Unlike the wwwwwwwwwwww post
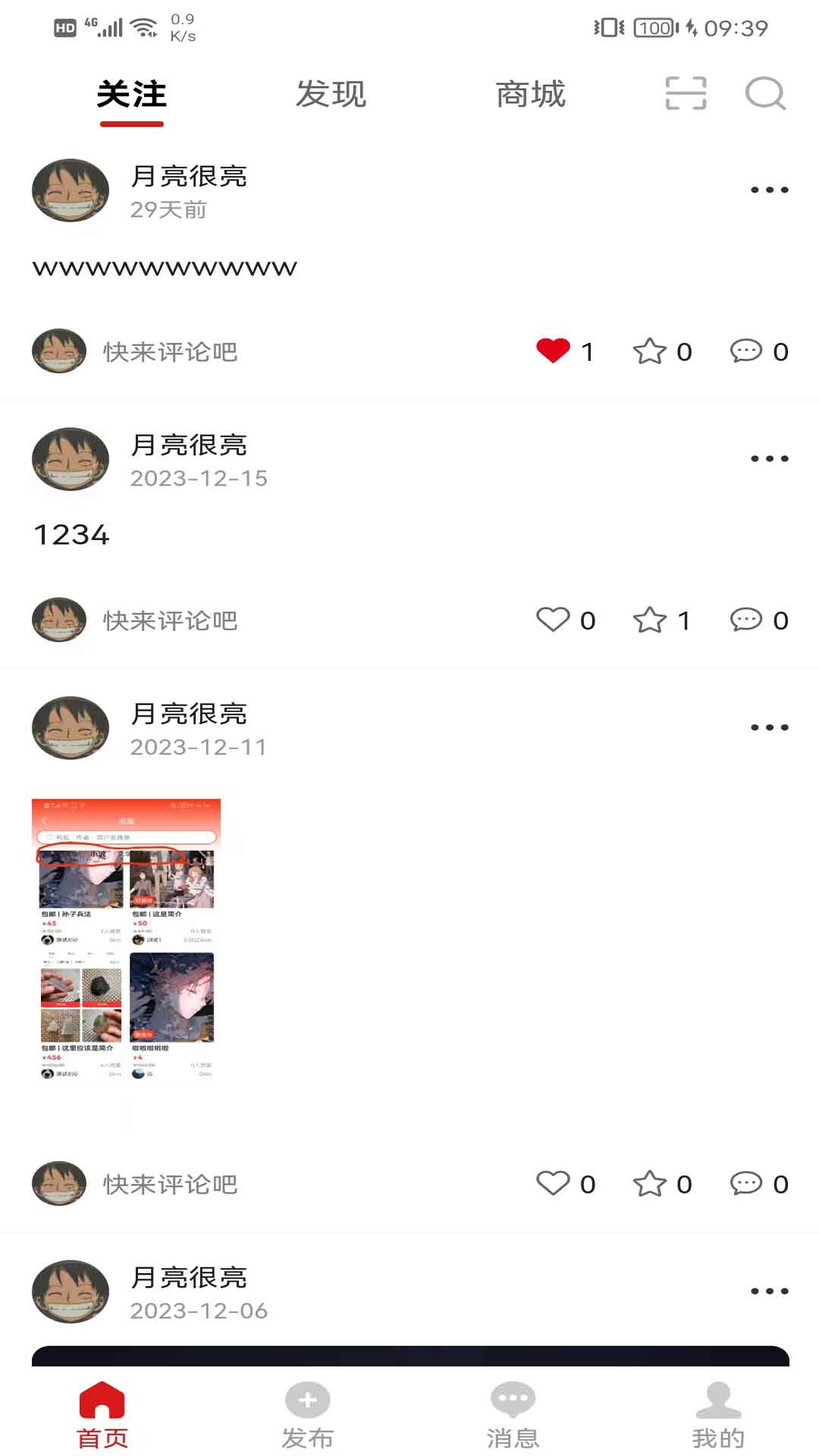 click(x=553, y=351)
